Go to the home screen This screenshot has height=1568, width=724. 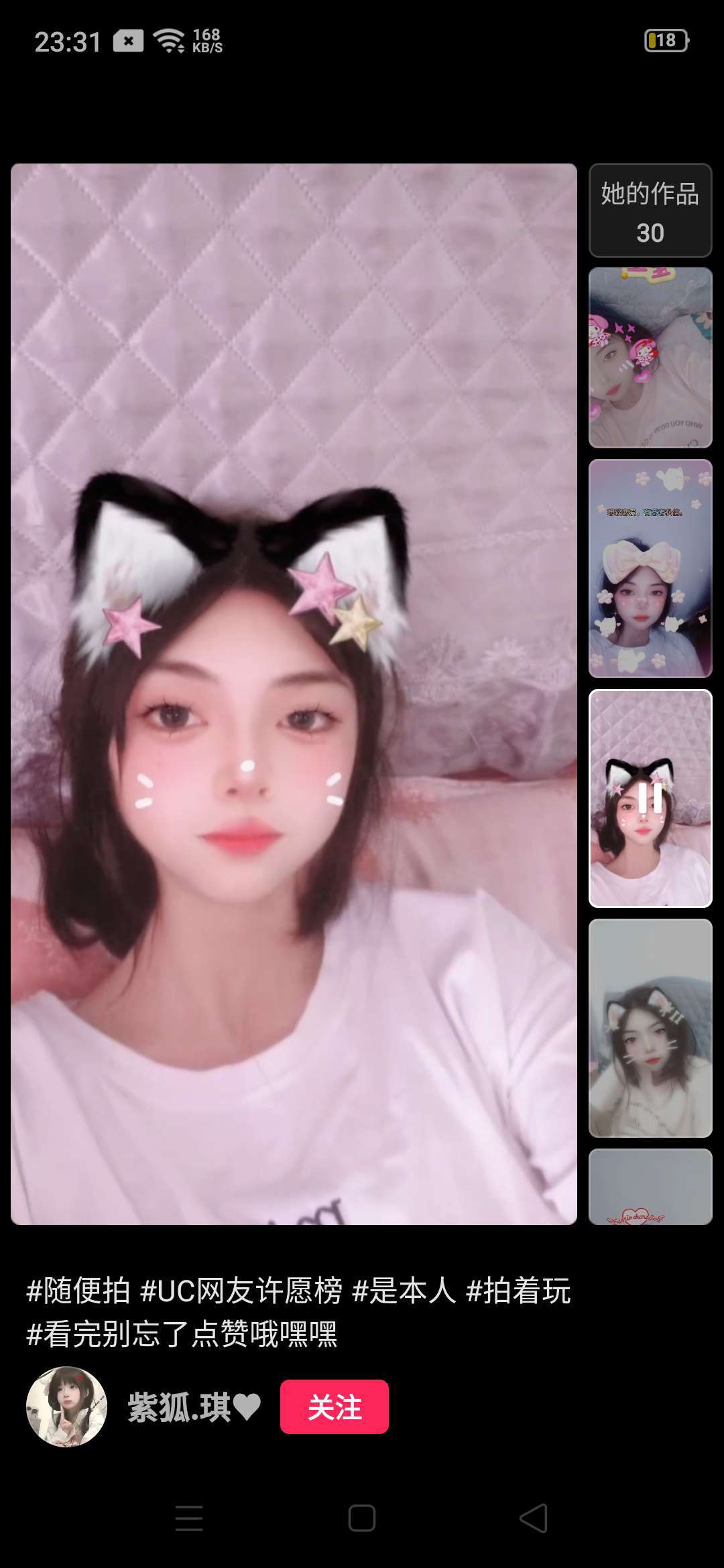point(362,1518)
